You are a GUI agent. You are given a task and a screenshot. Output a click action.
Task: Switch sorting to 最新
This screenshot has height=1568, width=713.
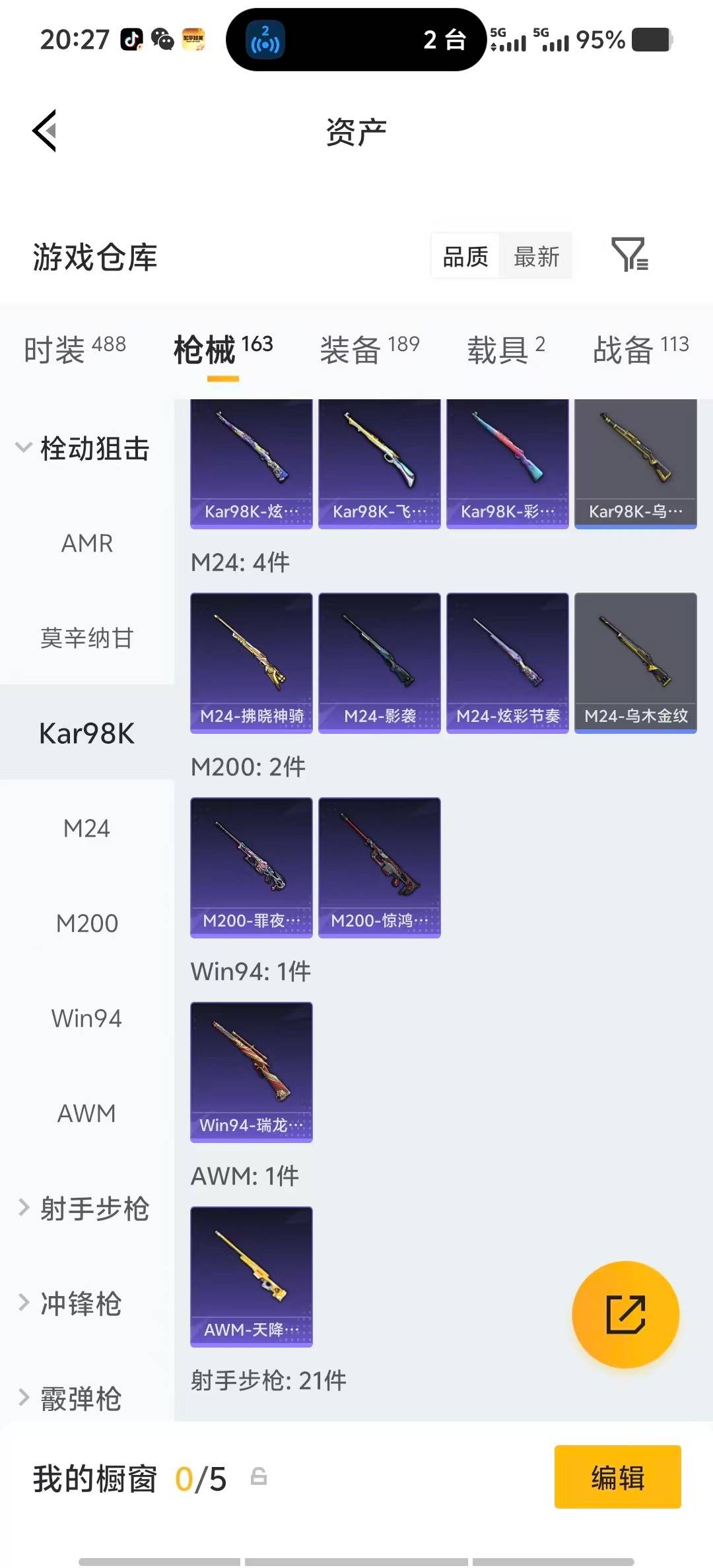537,256
